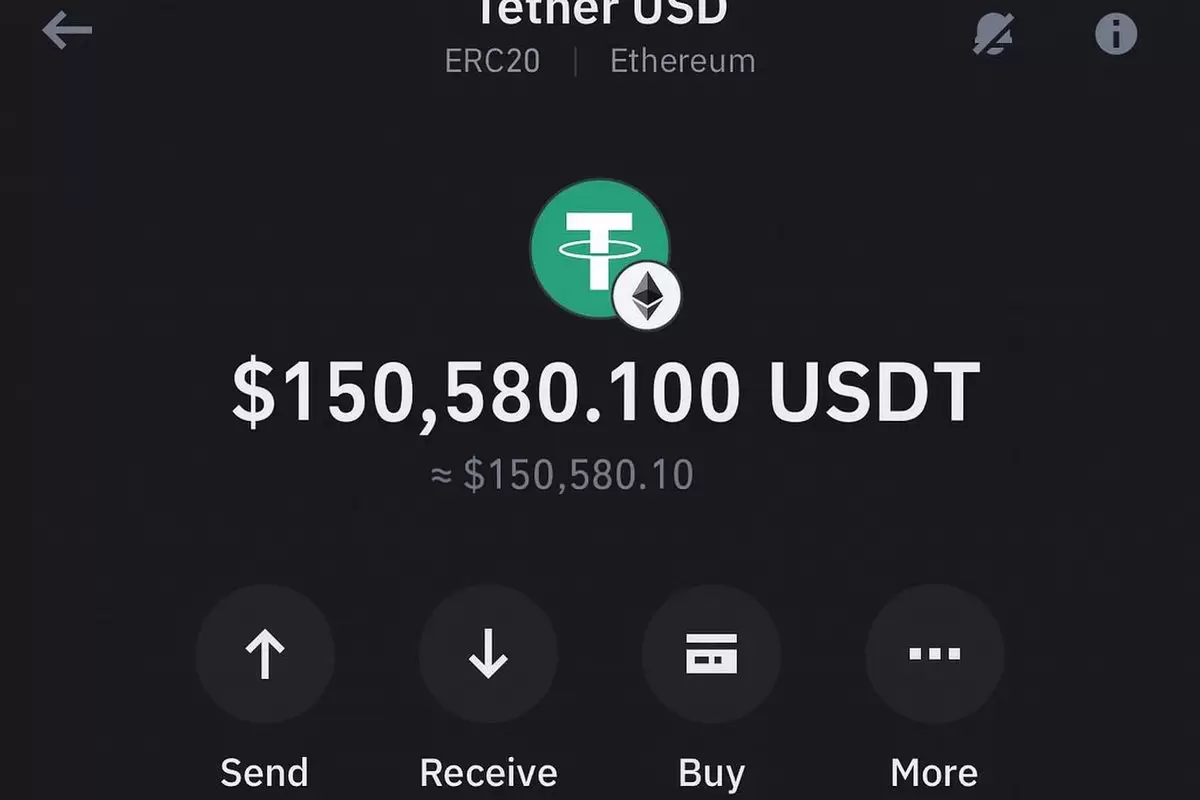Open the token info icon
1200x800 pixels.
pyautogui.click(x=1116, y=34)
